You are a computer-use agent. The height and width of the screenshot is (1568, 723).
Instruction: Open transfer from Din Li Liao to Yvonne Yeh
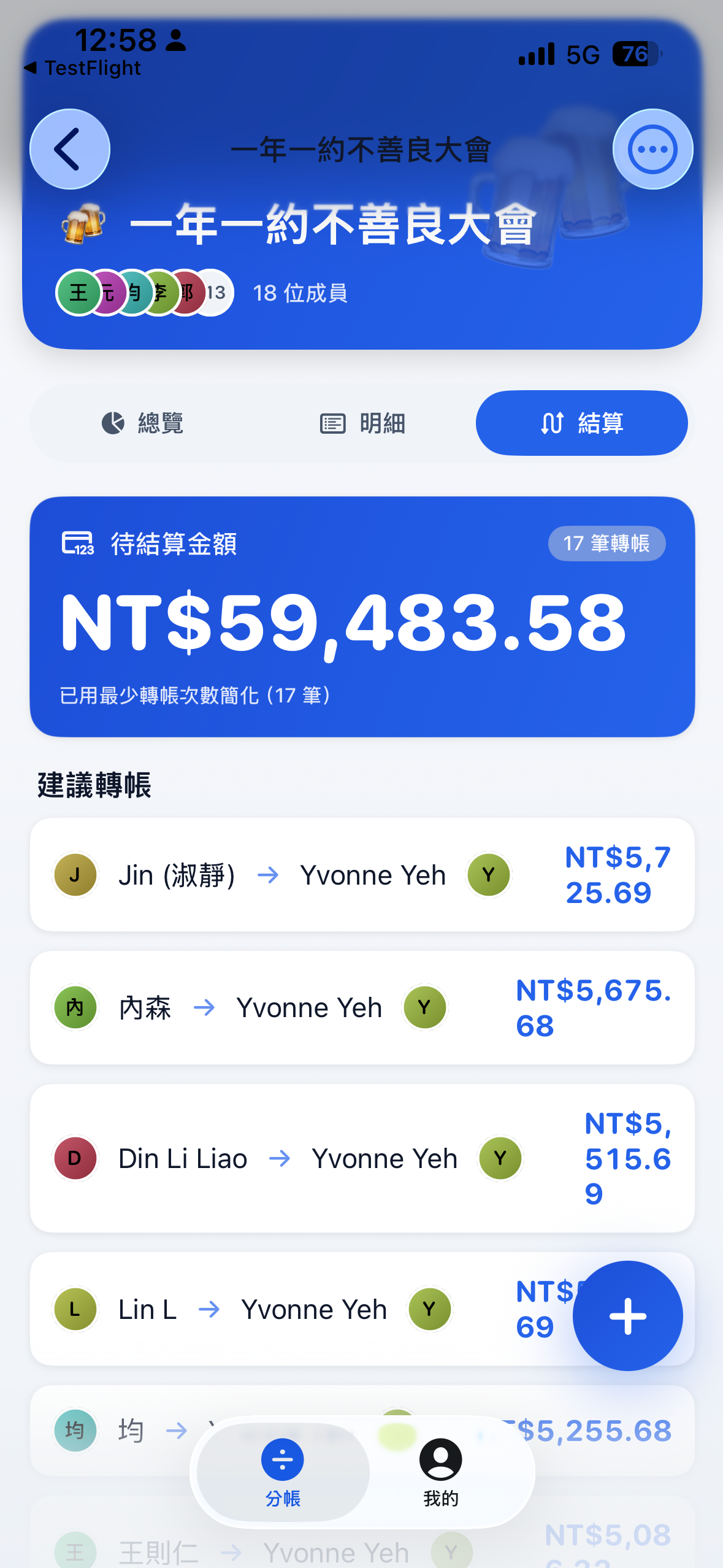tap(362, 1158)
